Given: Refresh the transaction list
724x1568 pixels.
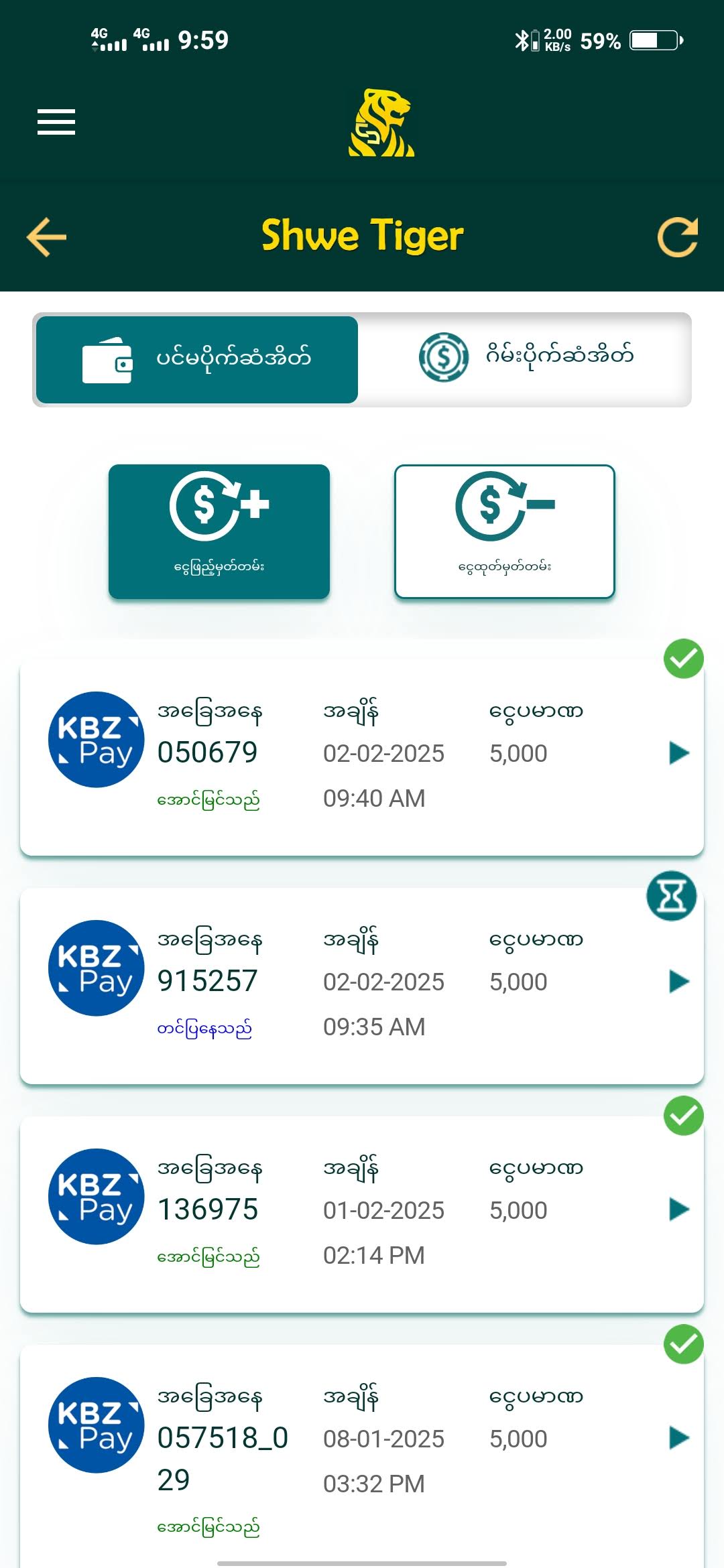Looking at the screenshot, I should (x=678, y=237).
